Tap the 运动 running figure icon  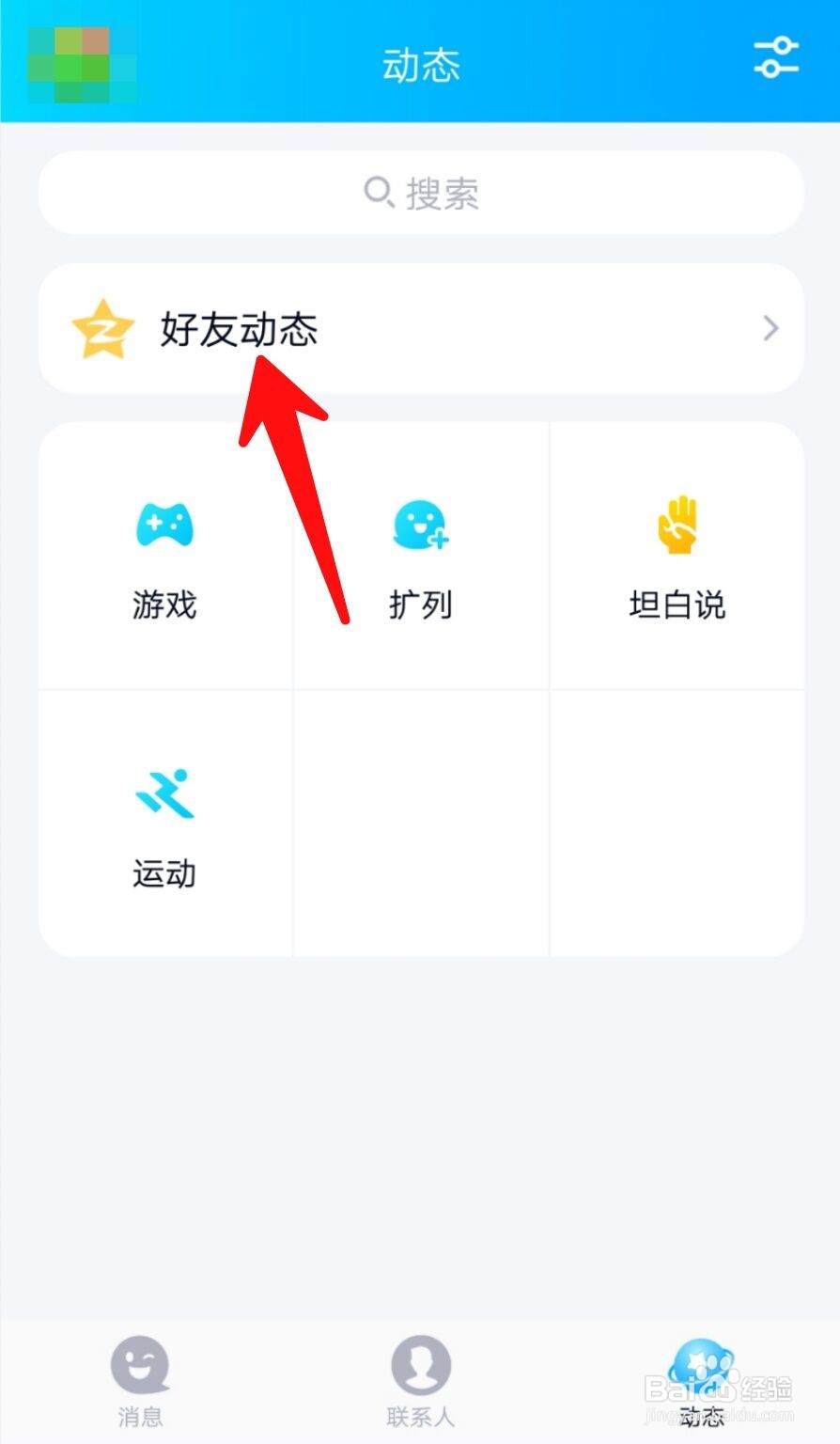click(x=163, y=794)
